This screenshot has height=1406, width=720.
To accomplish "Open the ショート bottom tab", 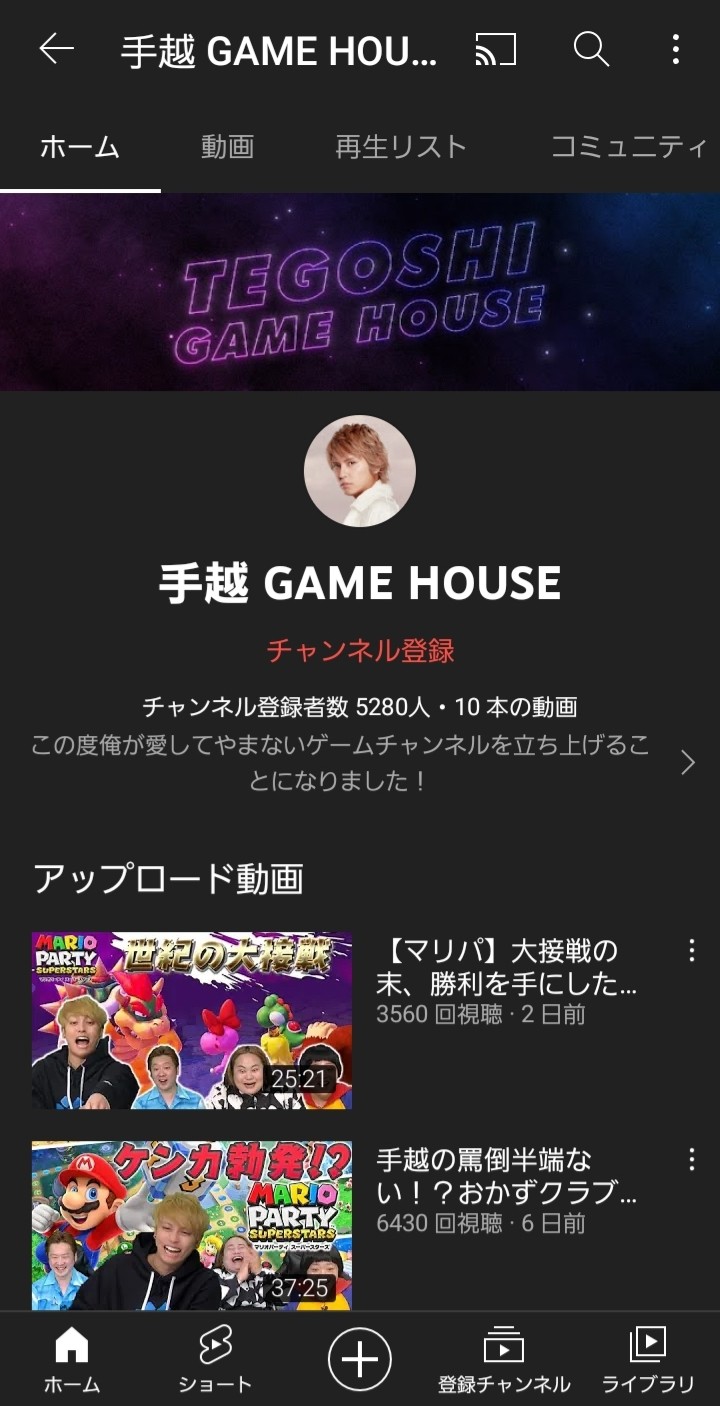I will tap(215, 1359).
